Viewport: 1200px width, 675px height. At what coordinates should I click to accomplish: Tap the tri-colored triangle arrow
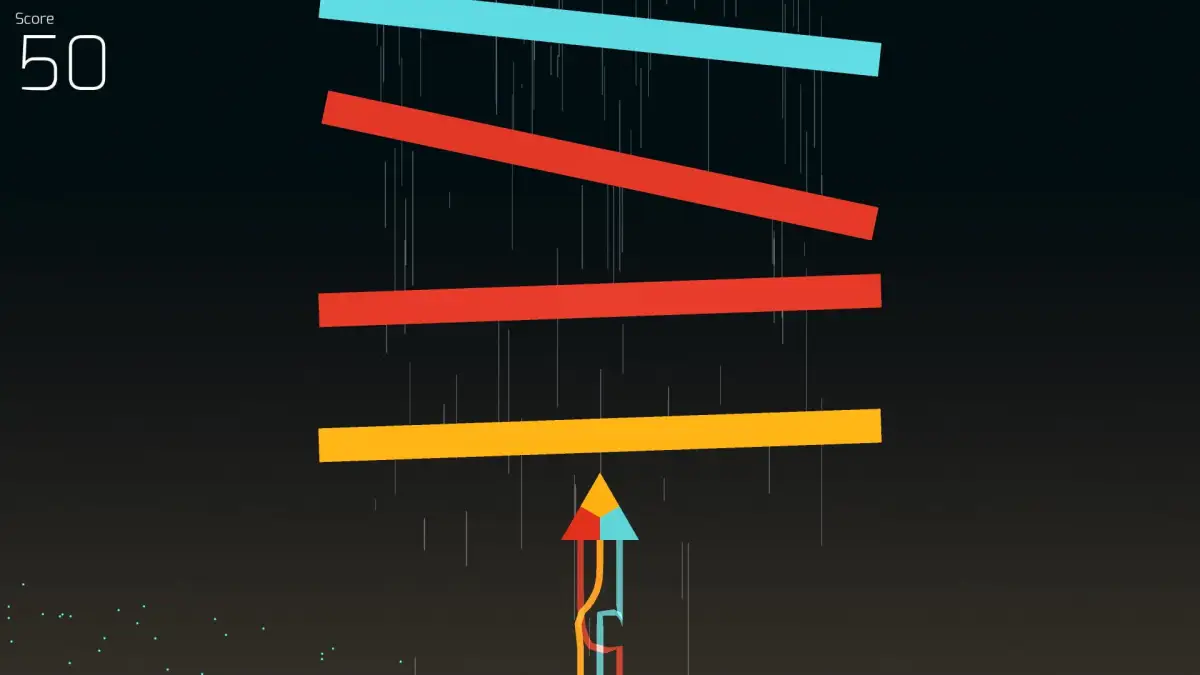pos(599,514)
